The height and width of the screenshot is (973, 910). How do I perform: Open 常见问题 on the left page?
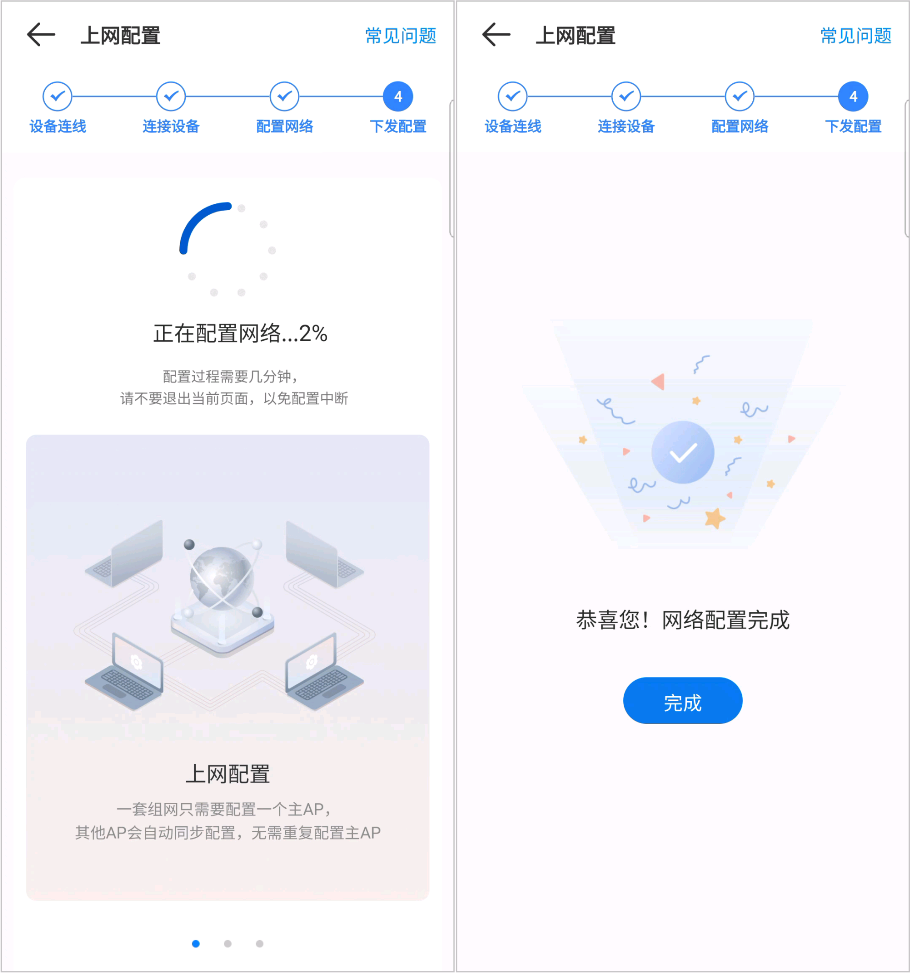[401, 34]
